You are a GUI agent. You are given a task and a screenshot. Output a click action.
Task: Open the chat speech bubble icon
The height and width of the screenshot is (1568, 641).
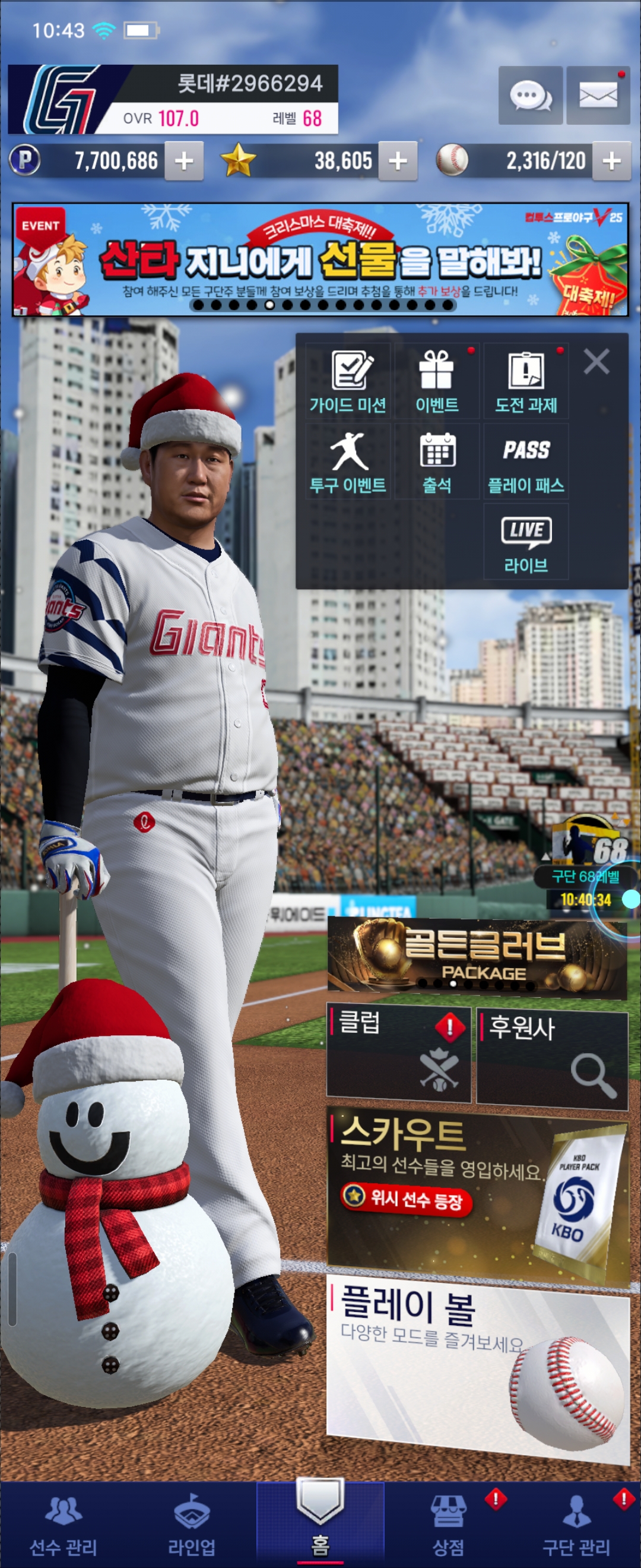(x=529, y=96)
